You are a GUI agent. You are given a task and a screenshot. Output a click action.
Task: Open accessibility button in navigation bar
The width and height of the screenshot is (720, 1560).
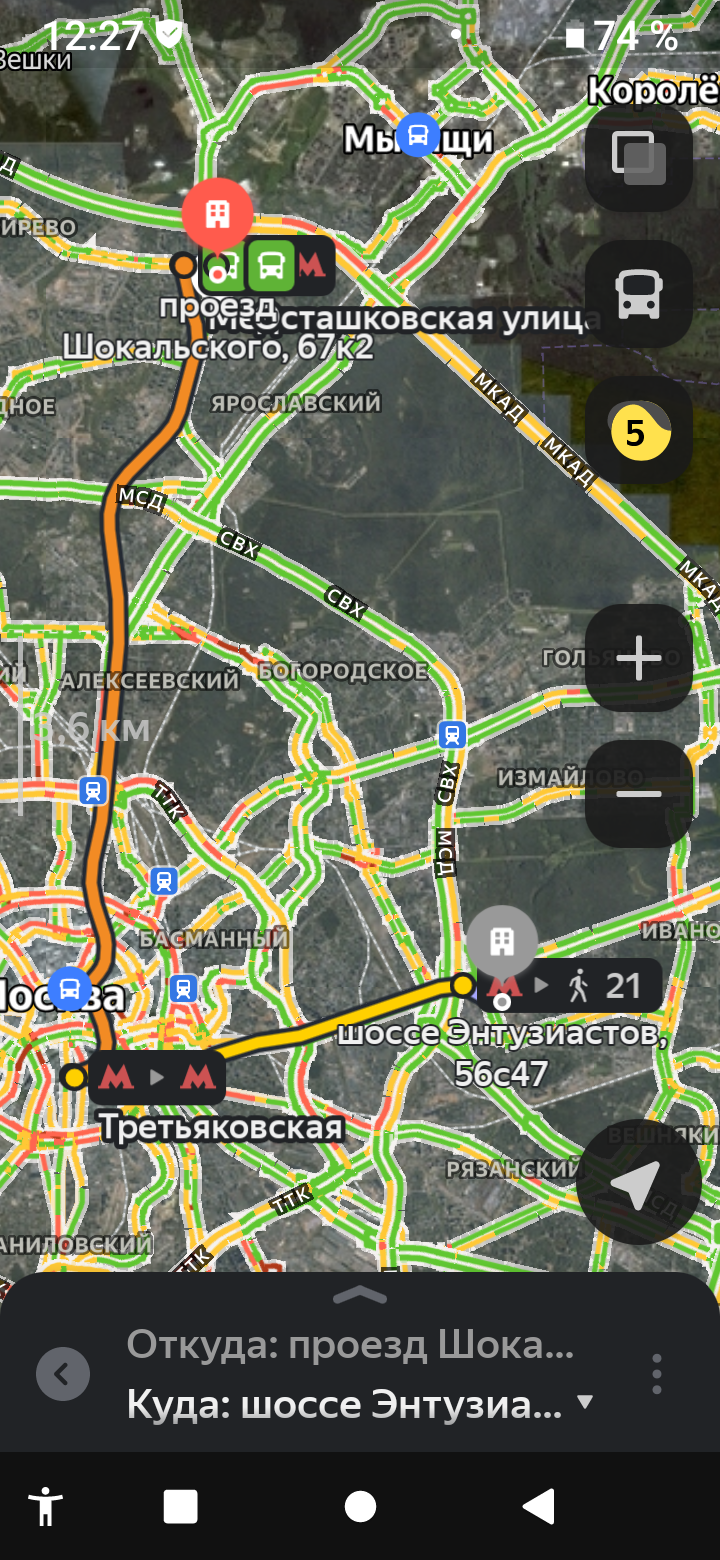click(45, 1506)
